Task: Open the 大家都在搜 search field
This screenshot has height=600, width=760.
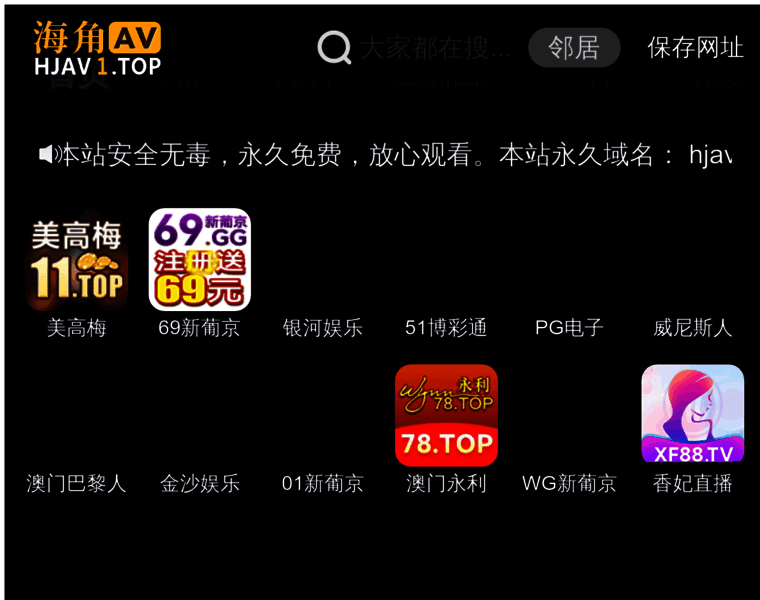Action: click(x=435, y=47)
